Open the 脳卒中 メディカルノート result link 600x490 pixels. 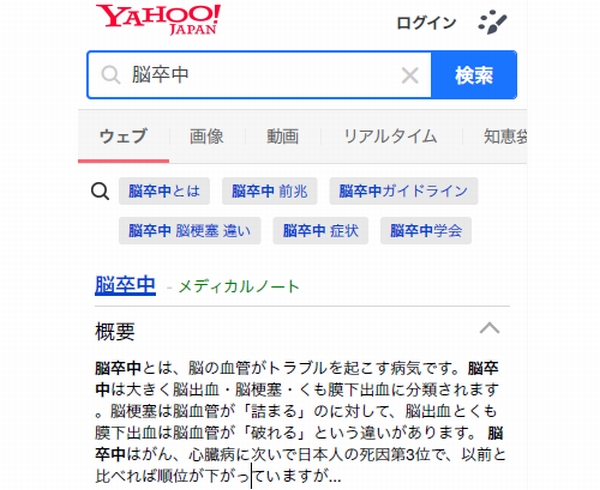(x=126, y=285)
